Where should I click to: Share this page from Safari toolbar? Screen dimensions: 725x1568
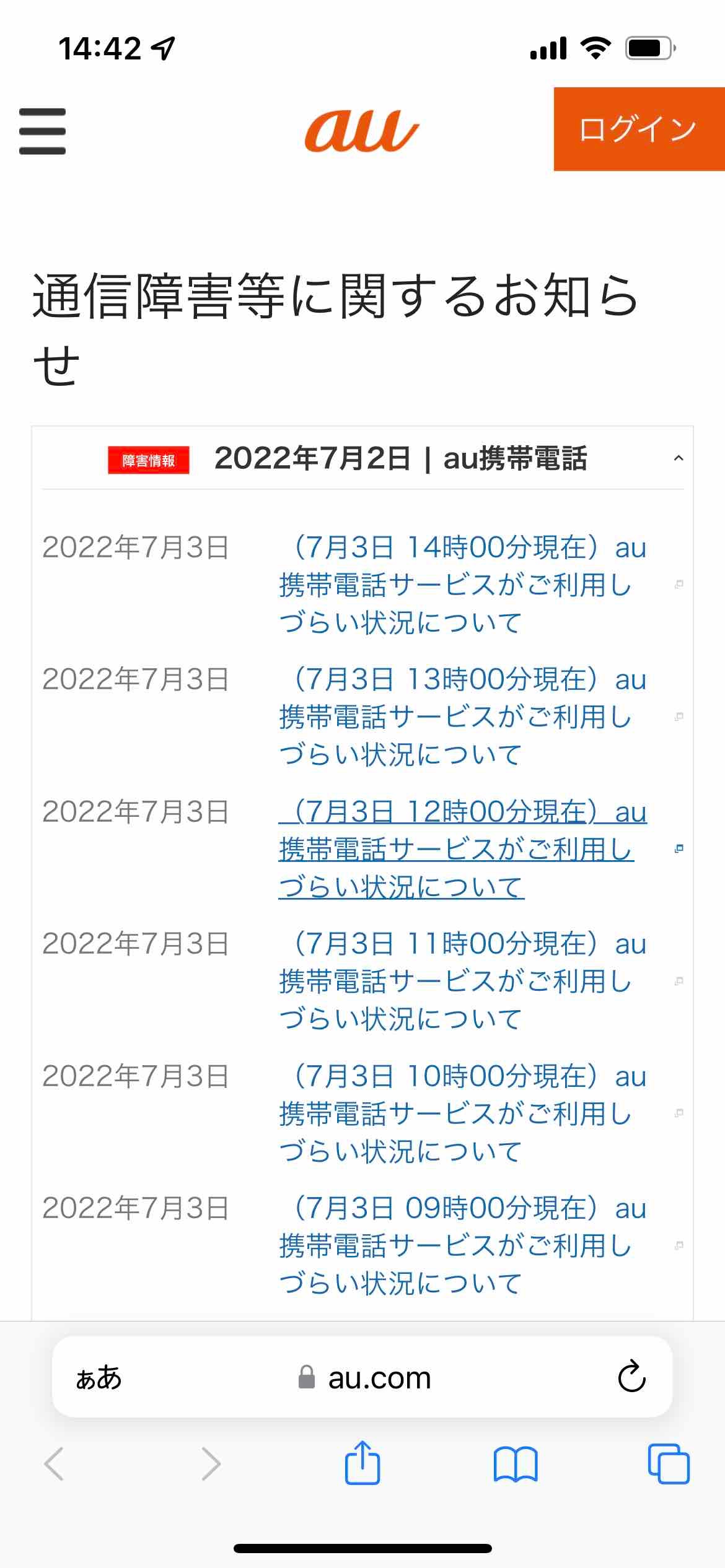pos(362,1463)
